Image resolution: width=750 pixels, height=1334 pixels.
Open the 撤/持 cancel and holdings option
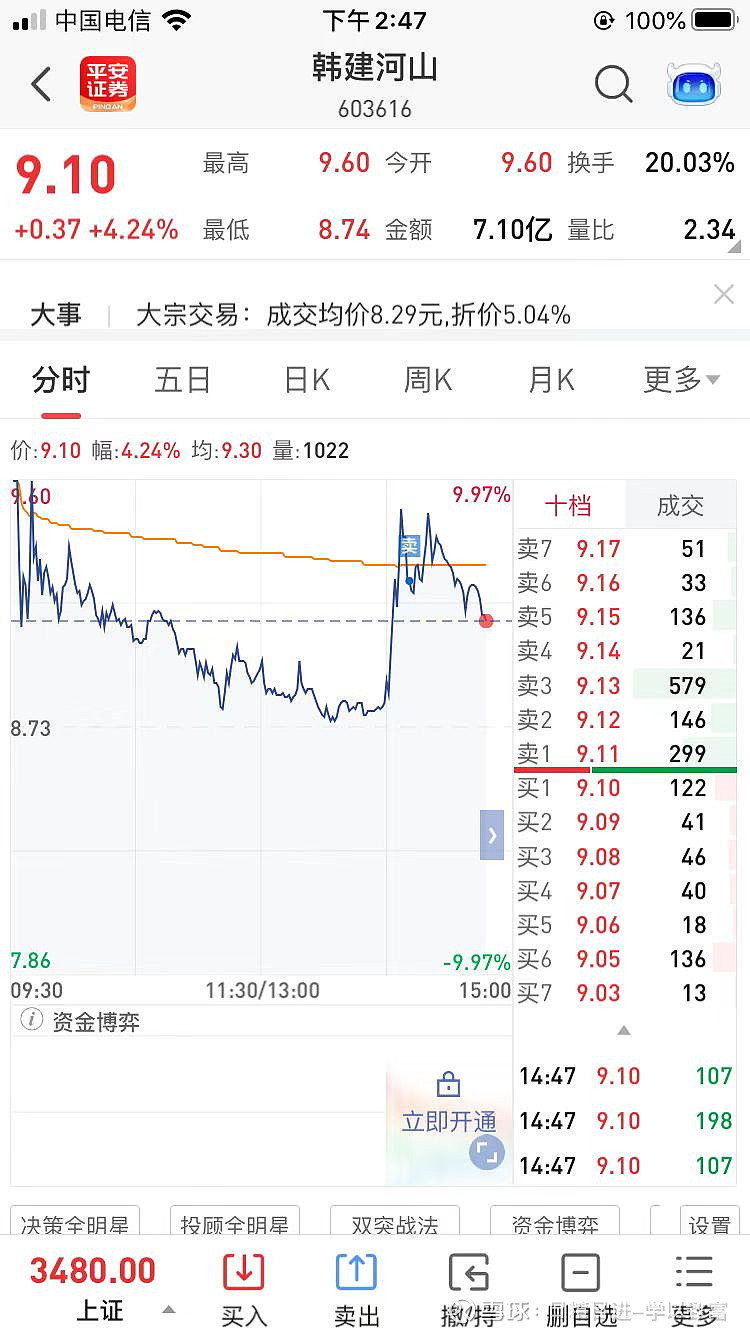coord(468,1288)
